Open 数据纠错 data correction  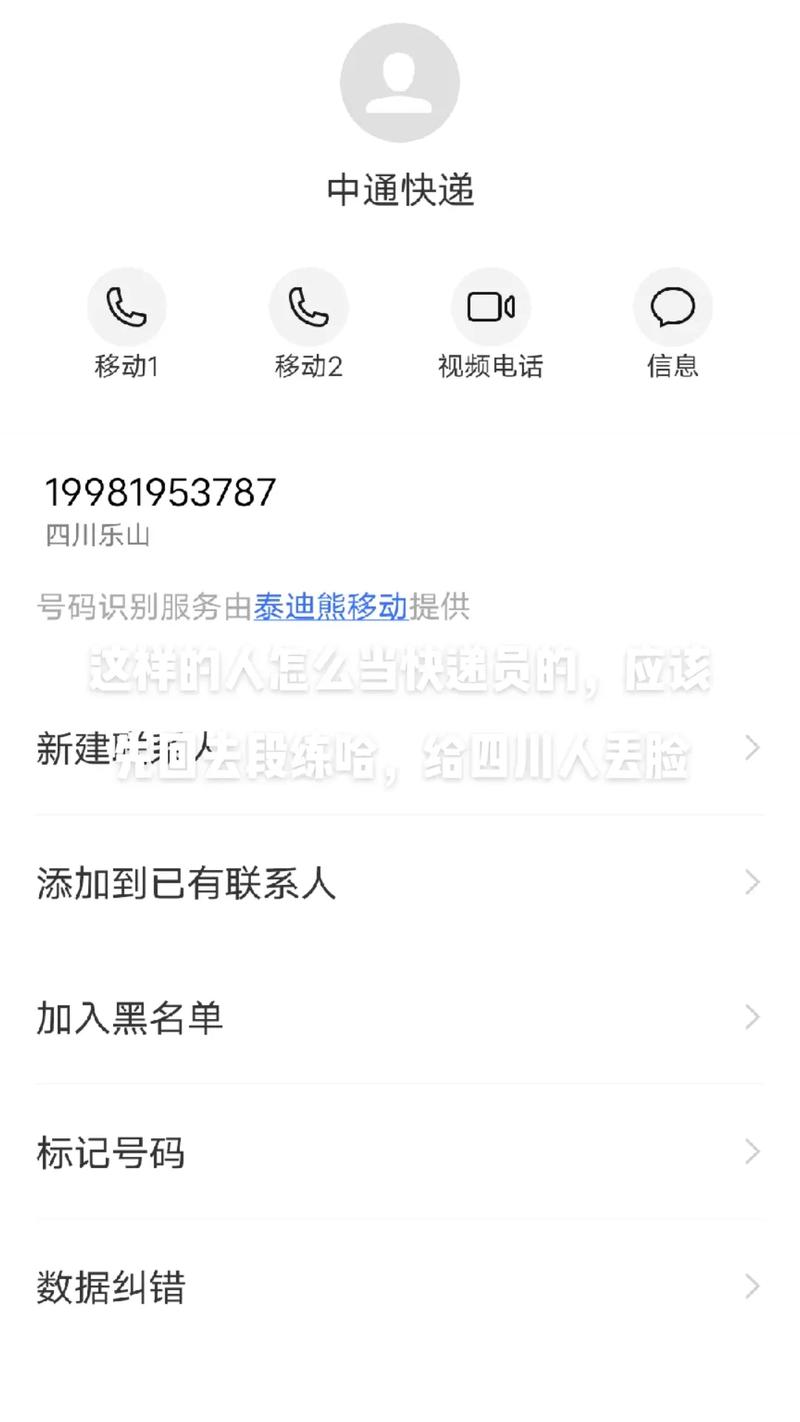tap(110, 1287)
